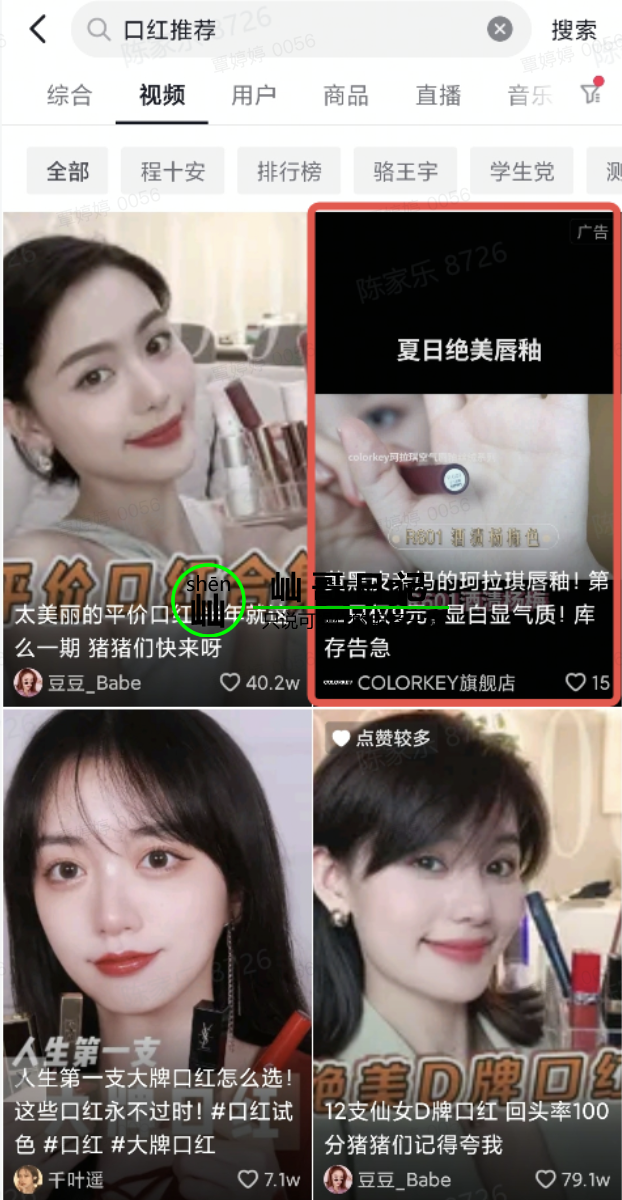Select the 学生党 chip
Screen dimensions: 622x1200
(x=521, y=171)
